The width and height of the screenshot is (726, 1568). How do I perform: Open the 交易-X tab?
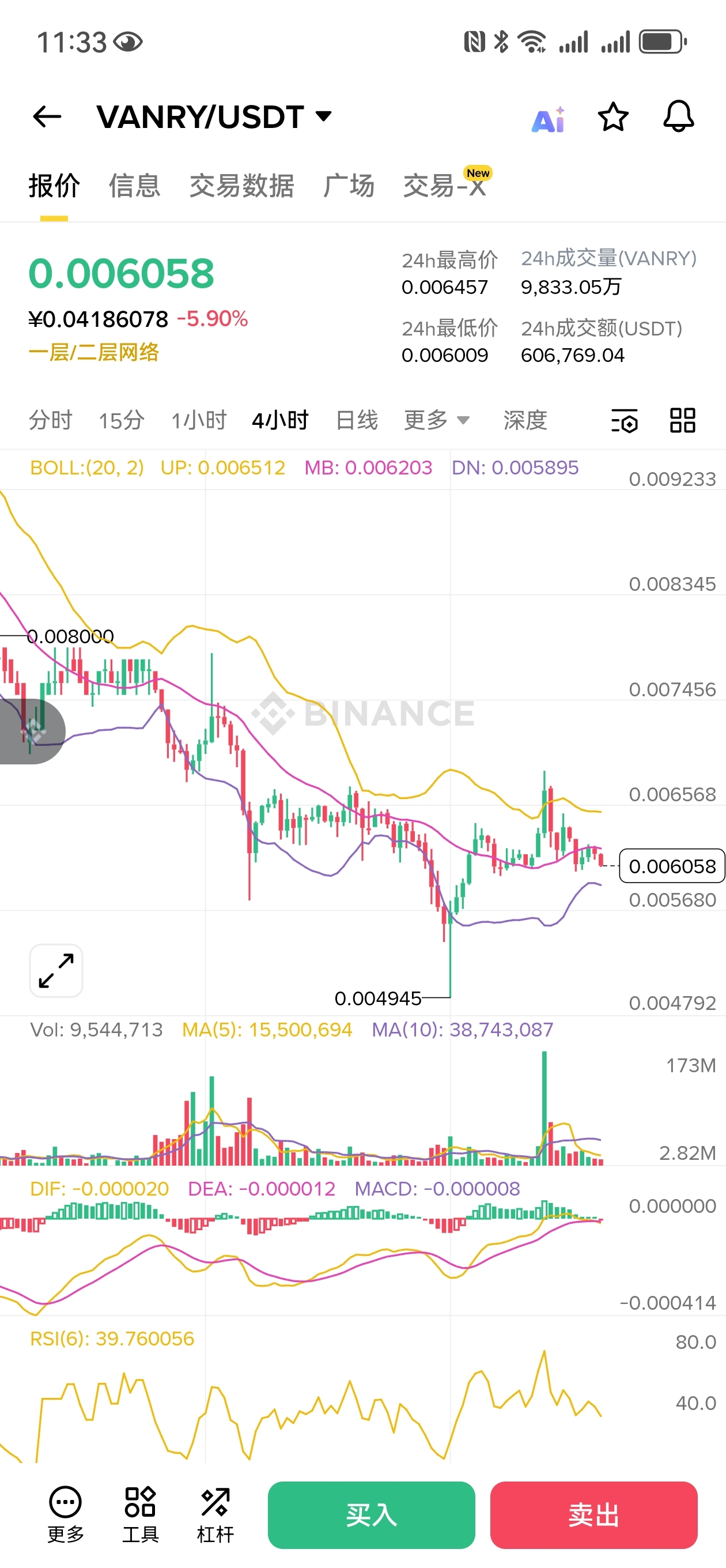click(445, 186)
